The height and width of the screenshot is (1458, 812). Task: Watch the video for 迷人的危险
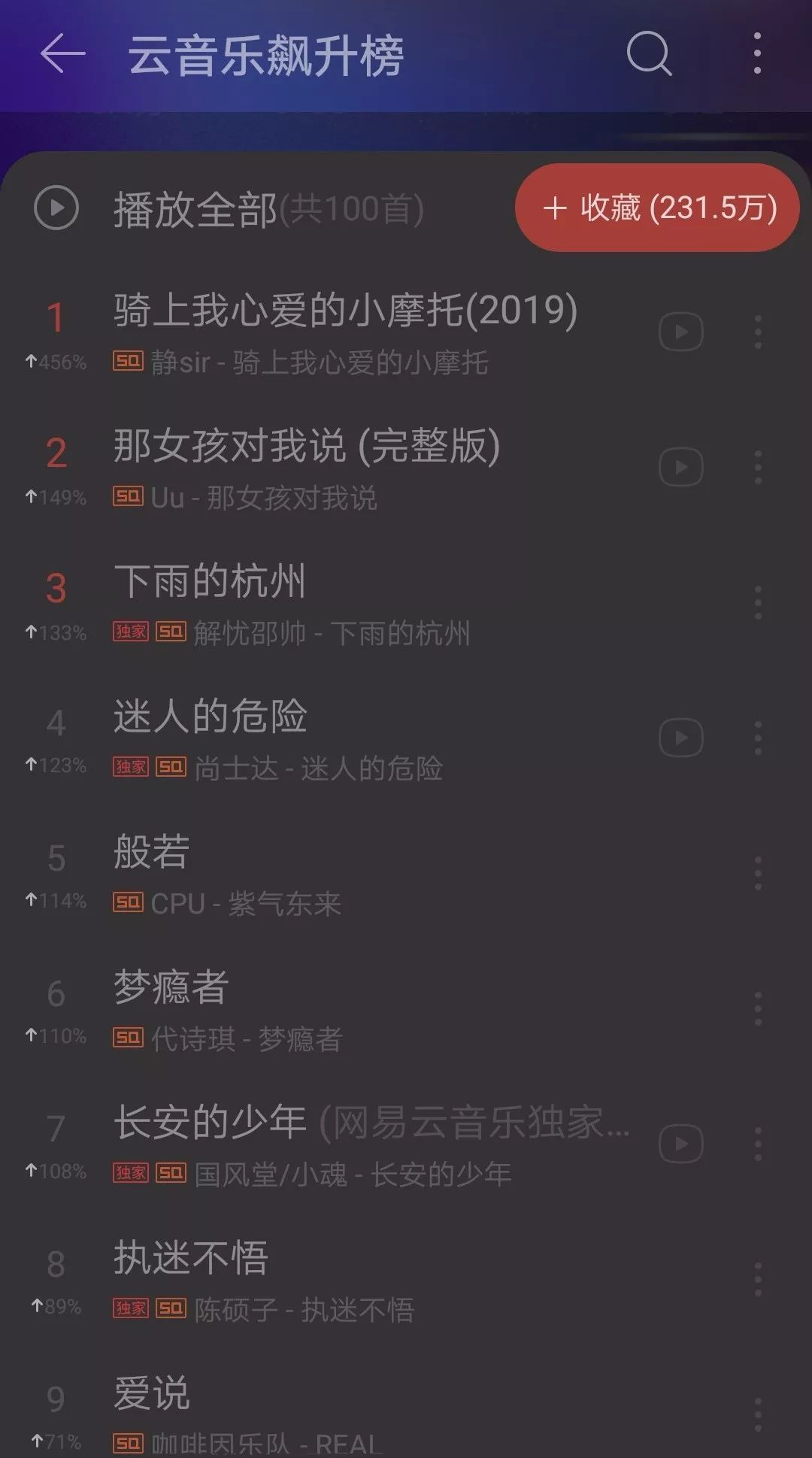(681, 738)
